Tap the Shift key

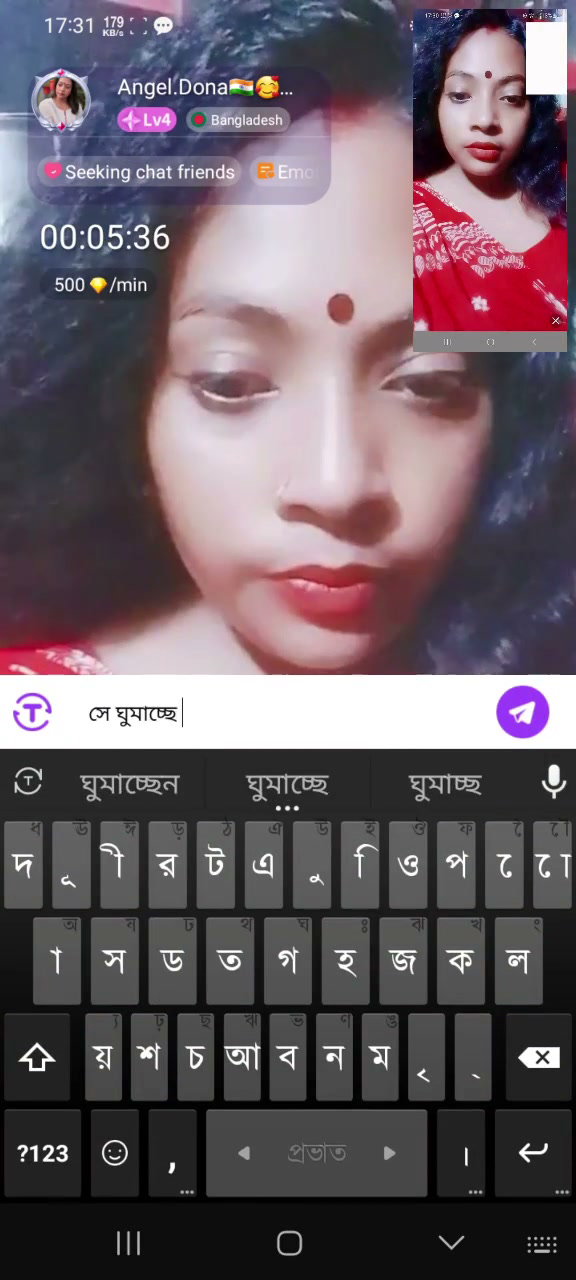pyautogui.click(x=38, y=1057)
